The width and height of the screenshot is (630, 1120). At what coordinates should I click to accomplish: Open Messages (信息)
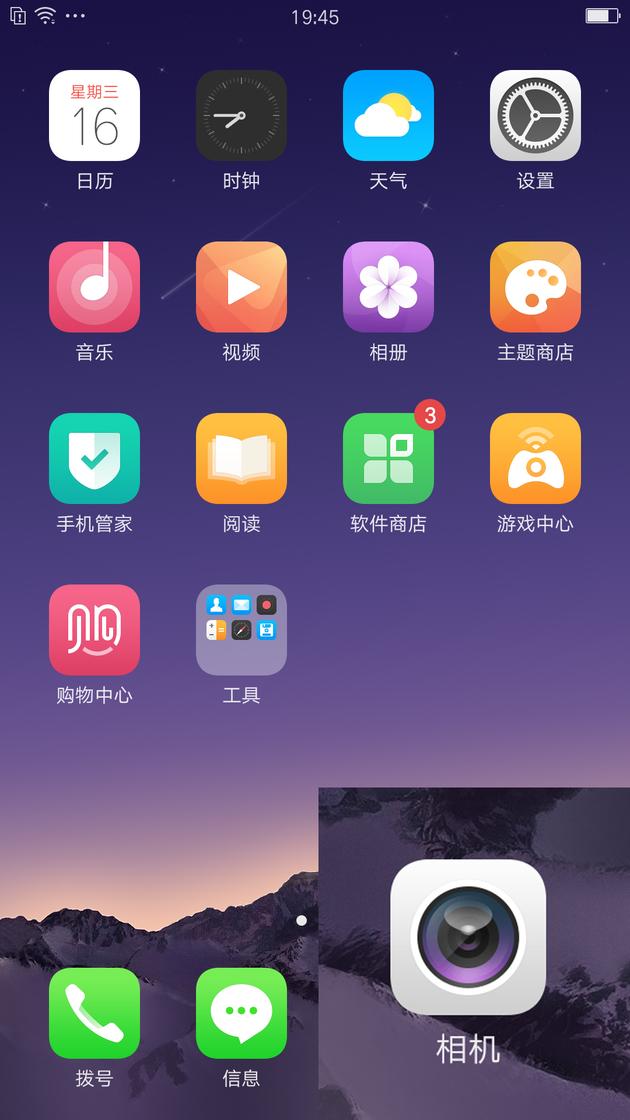point(241,1013)
